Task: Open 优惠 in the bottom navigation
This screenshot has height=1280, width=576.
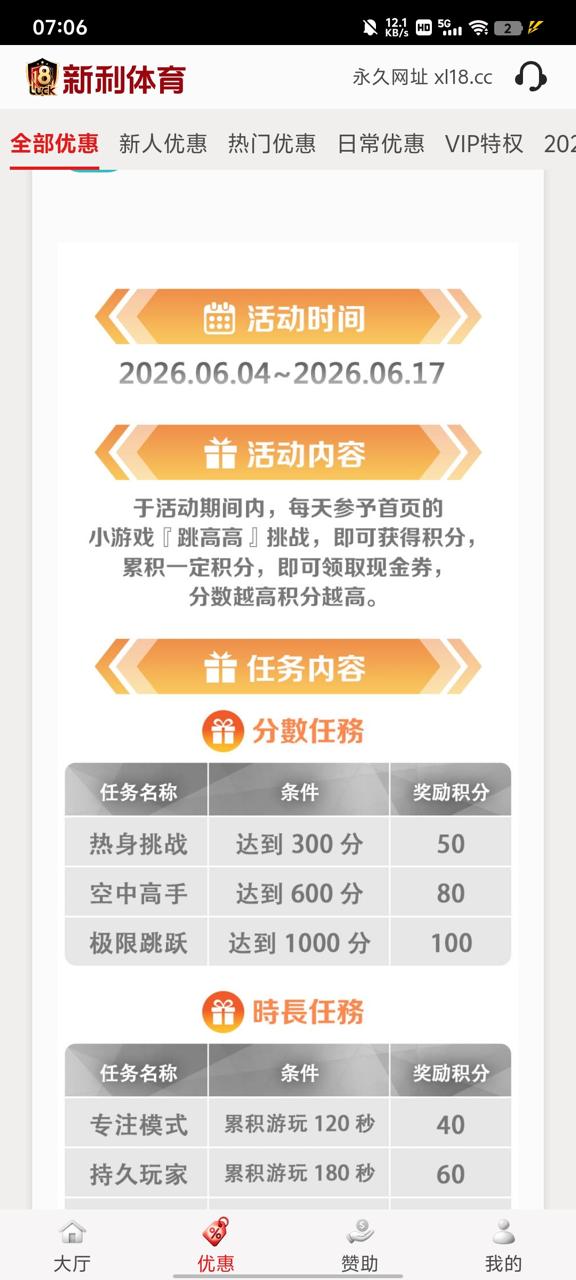Action: 216,1245
